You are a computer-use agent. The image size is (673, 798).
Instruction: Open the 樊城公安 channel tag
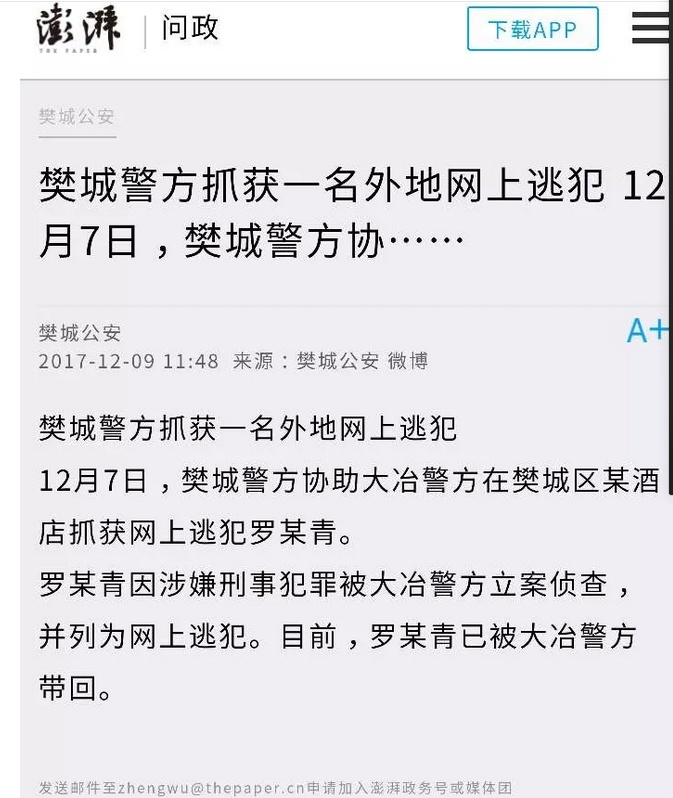[x=78, y=116]
